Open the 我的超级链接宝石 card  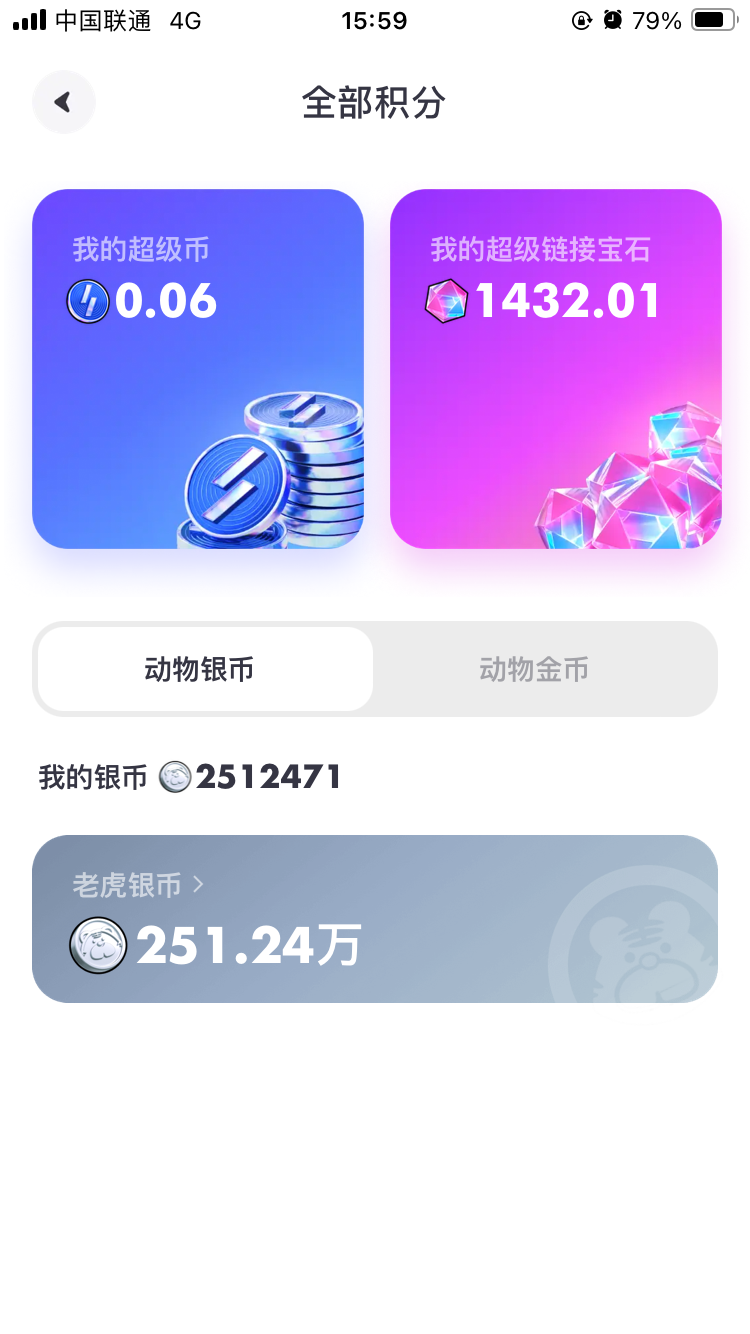556,369
